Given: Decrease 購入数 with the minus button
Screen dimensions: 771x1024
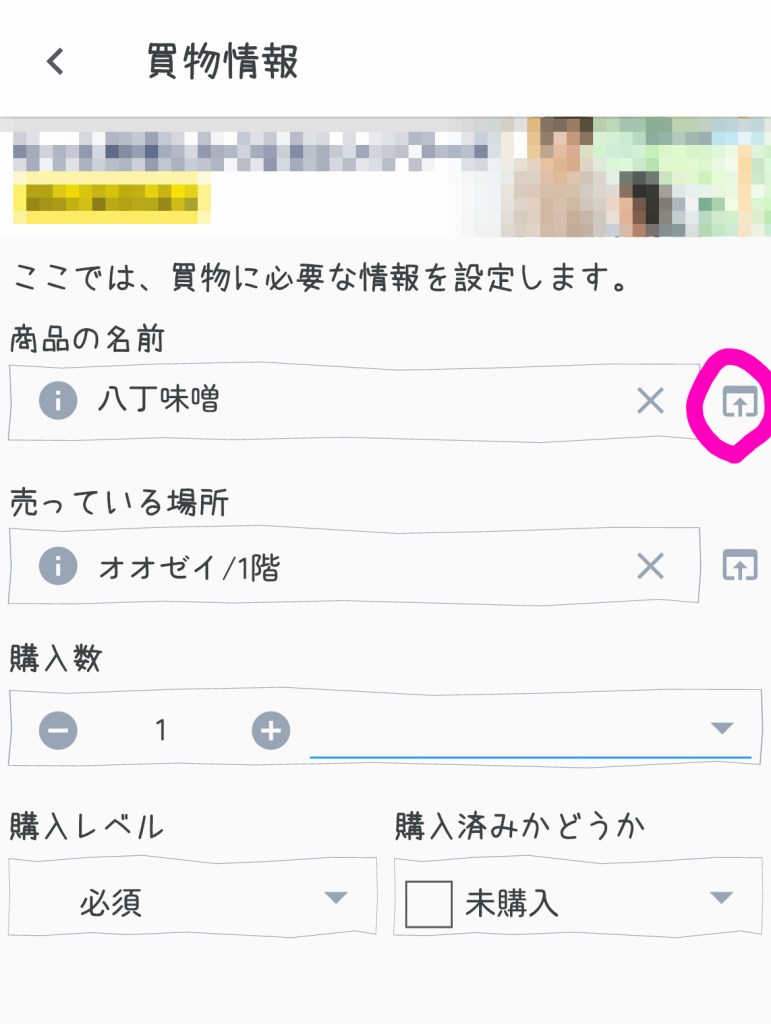Looking at the screenshot, I should tap(58, 731).
